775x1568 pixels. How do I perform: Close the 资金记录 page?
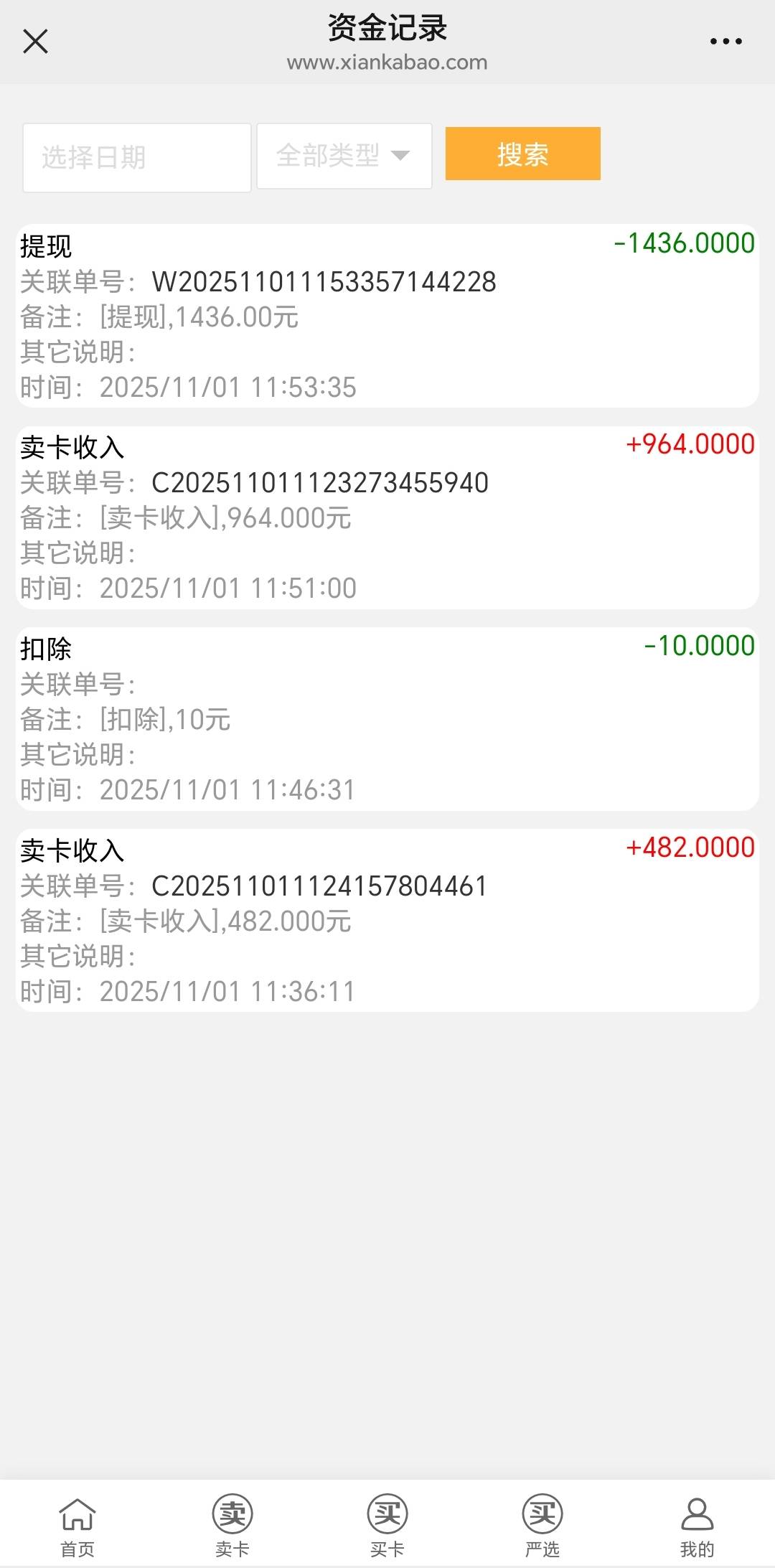pyautogui.click(x=35, y=42)
